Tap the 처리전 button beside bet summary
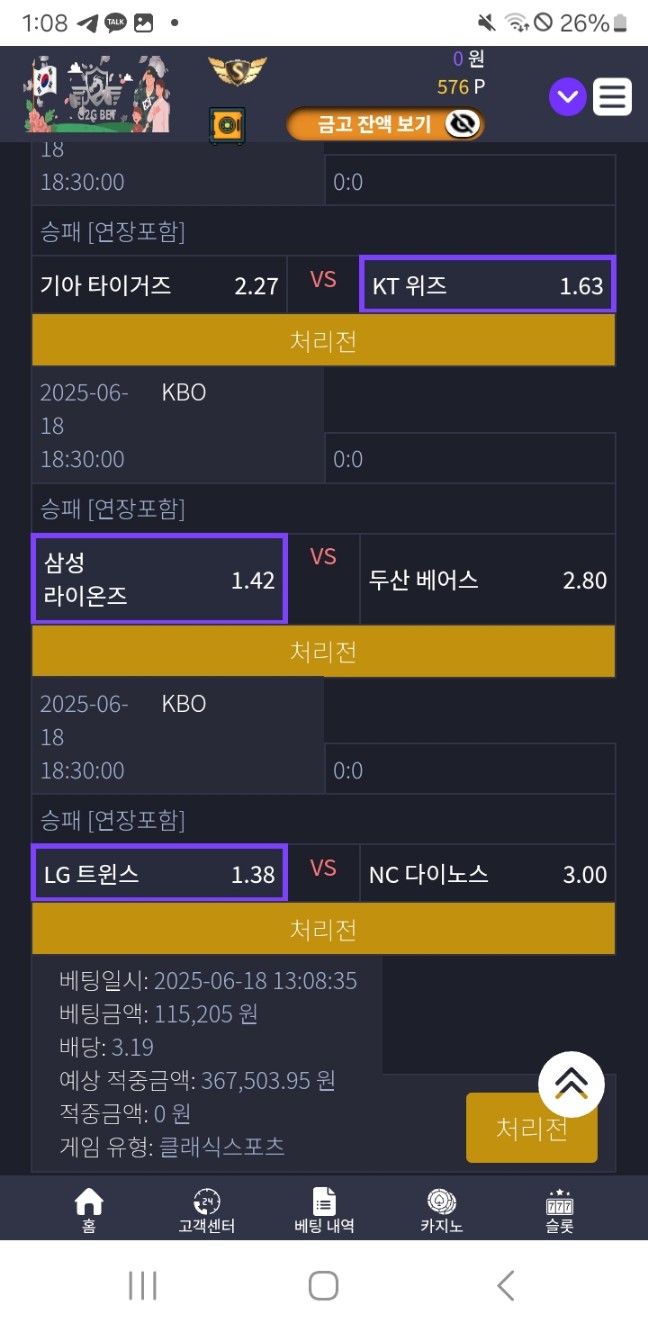Screen dimensions: 648x1332 pyautogui.click(x=532, y=1128)
